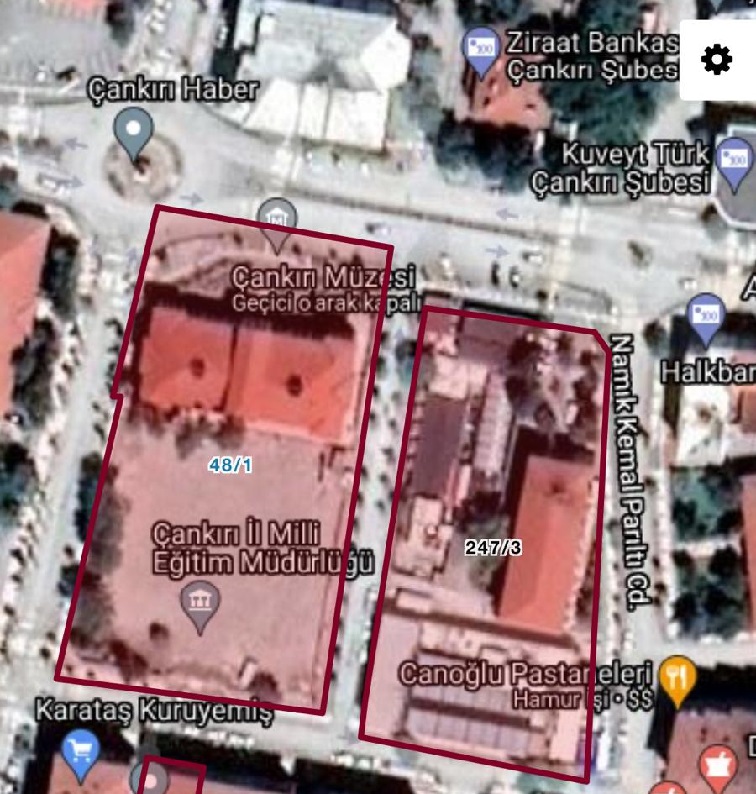Screen dimensions: 756x794
Task: Open the Çankırı Haber gray marker
Action: pos(131,129)
